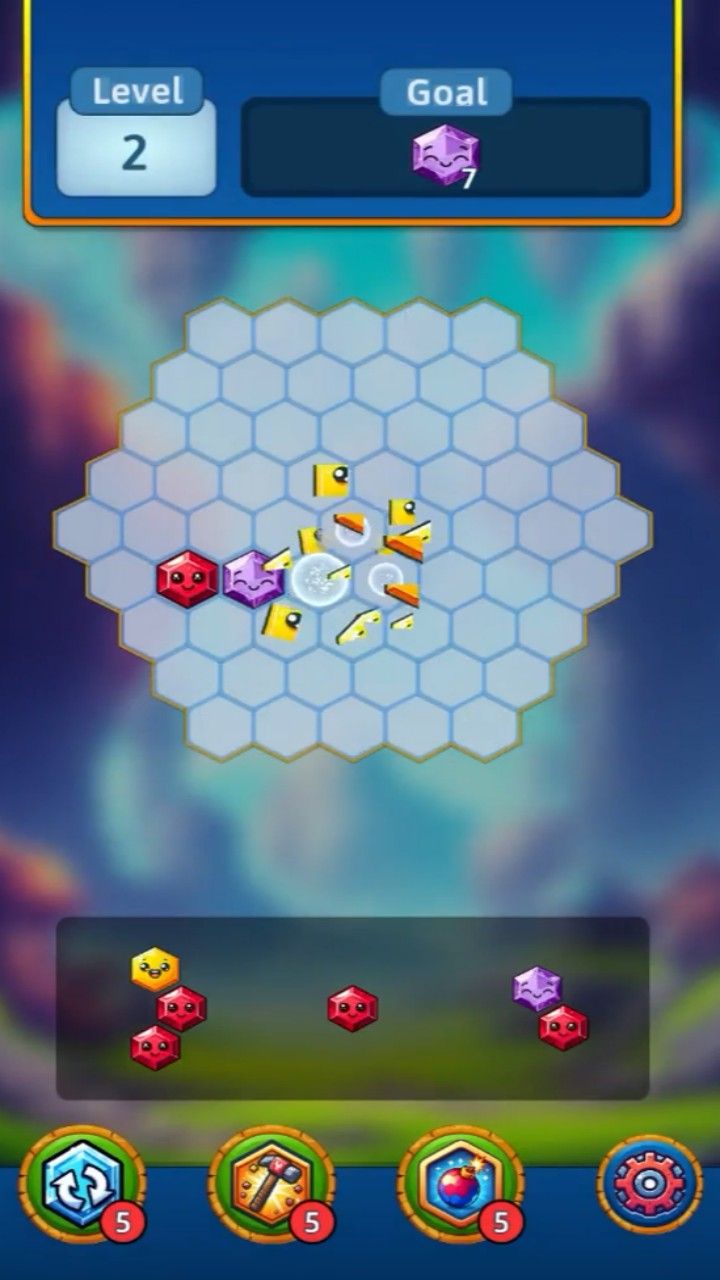Open the settings gear
Image resolution: width=720 pixels, height=1280 pixels.
[x=649, y=1186]
